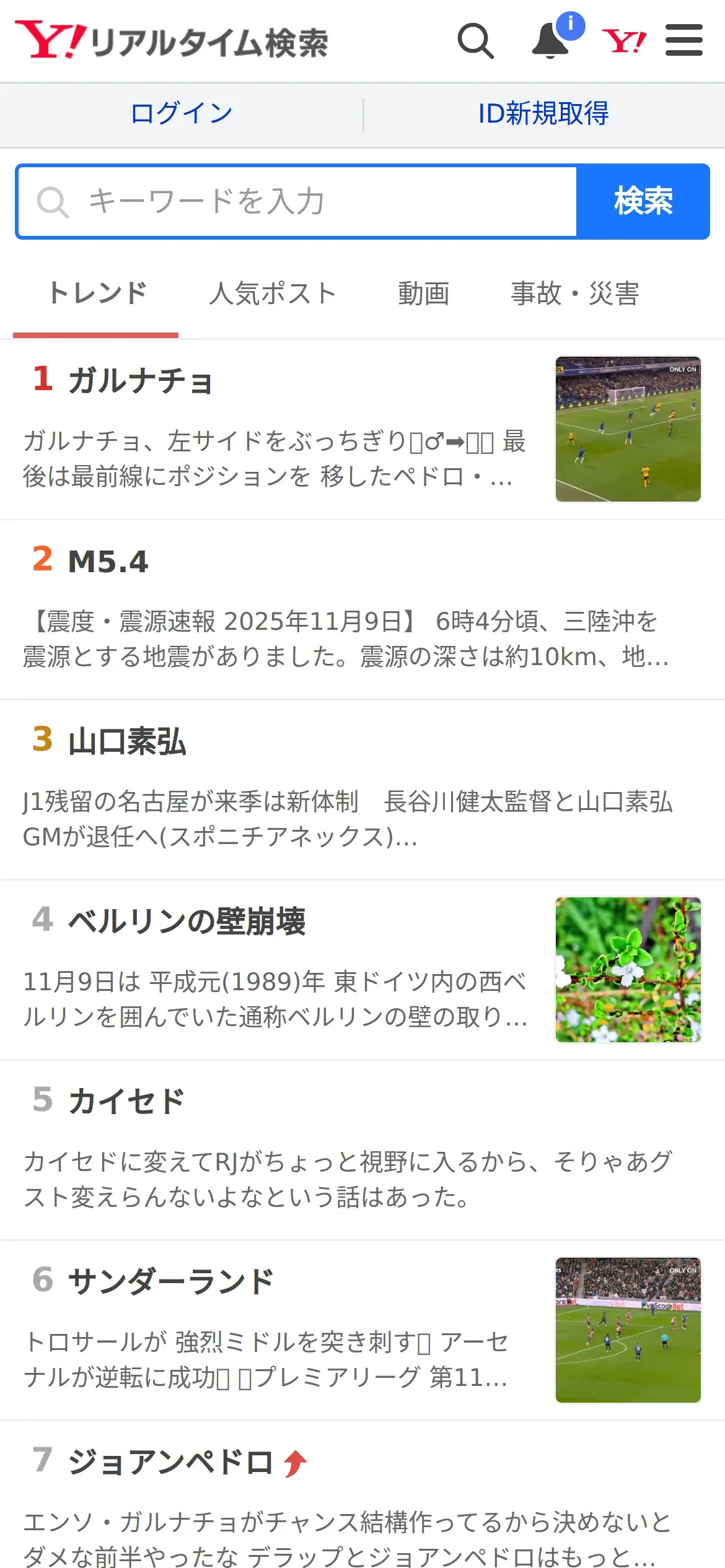The image size is (725, 1568).
Task: Select ID新規取得 to register
Action: 543,113
